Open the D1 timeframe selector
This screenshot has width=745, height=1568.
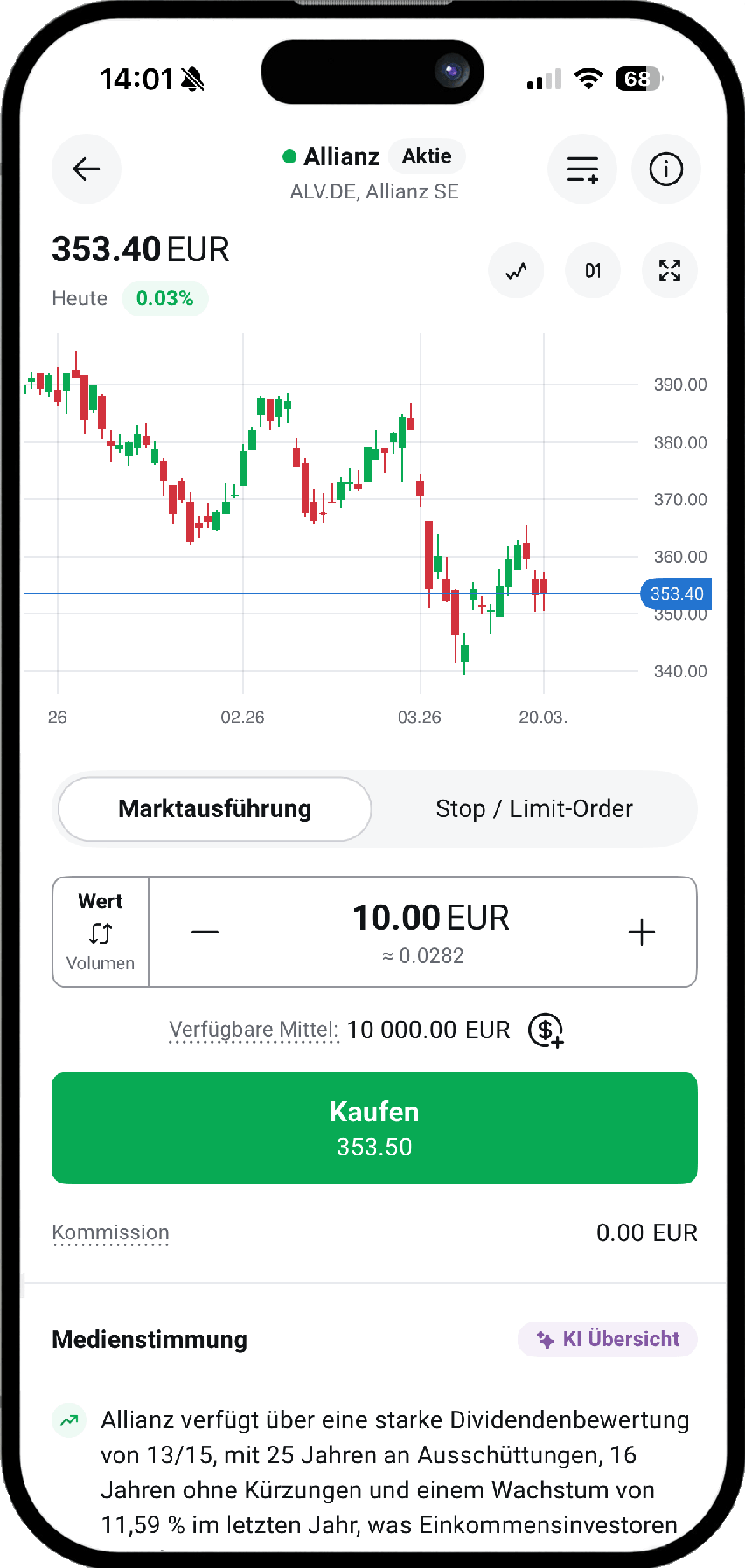[x=593, y=271]
